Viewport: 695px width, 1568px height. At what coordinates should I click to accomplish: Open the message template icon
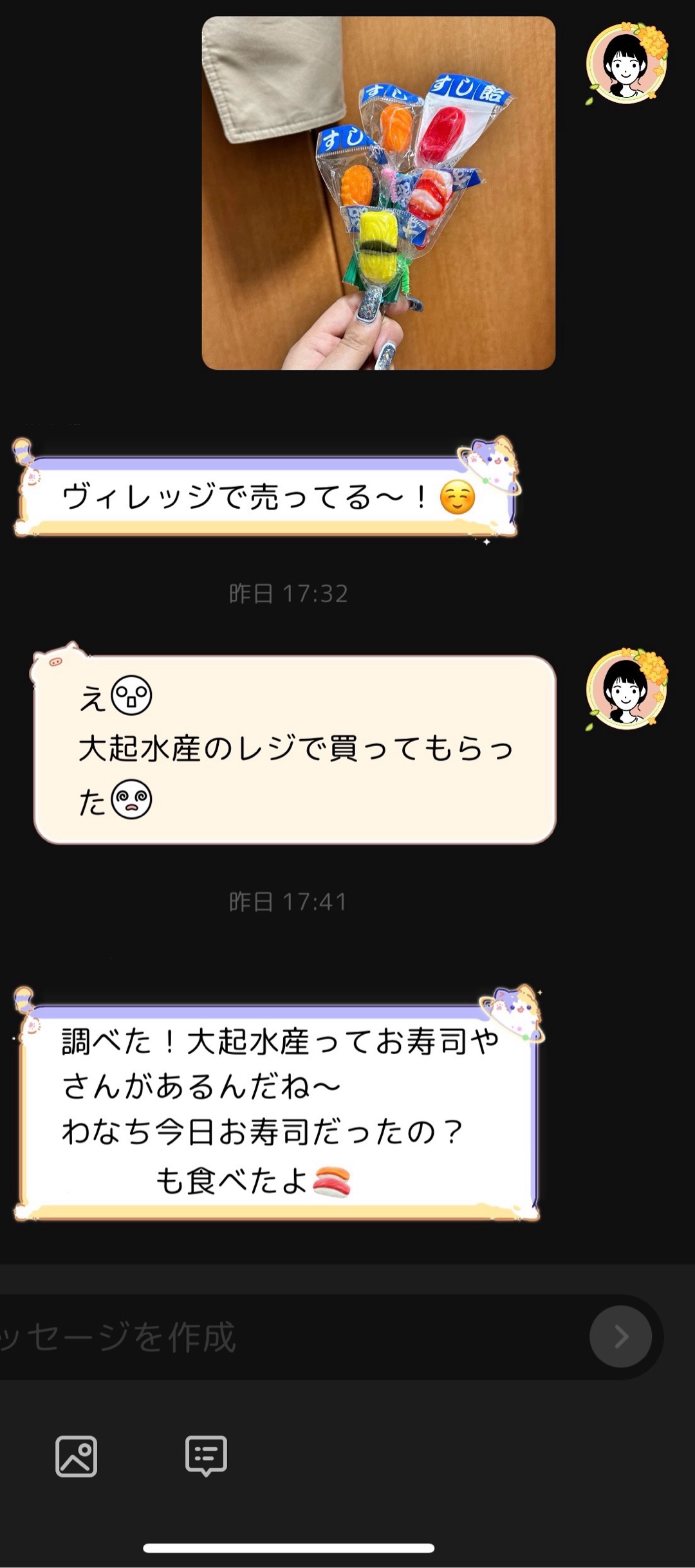pos(206,1456)
